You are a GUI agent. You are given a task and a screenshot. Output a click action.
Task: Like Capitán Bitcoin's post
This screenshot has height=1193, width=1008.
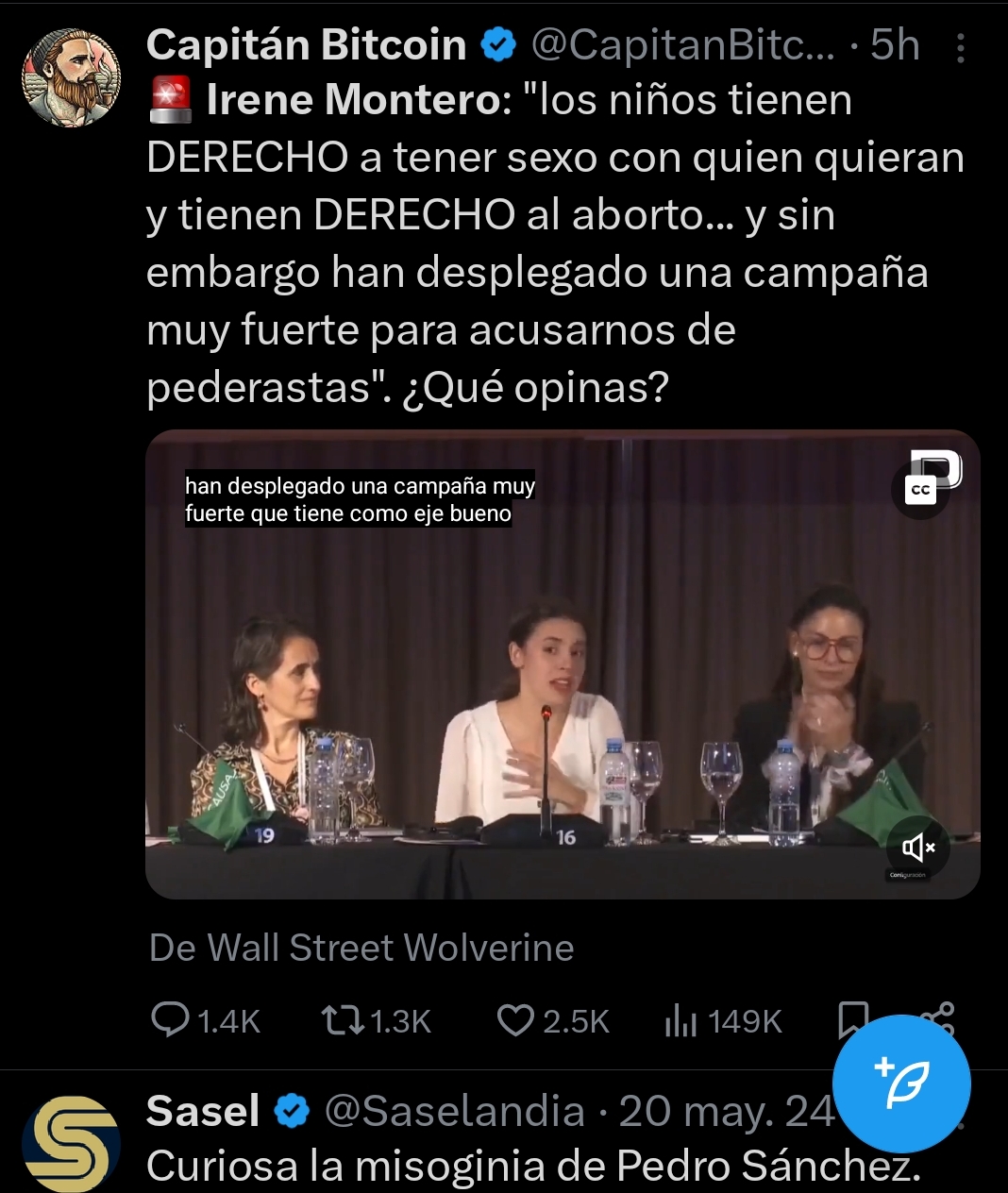pyautogui.click(x=515, y=1020)
